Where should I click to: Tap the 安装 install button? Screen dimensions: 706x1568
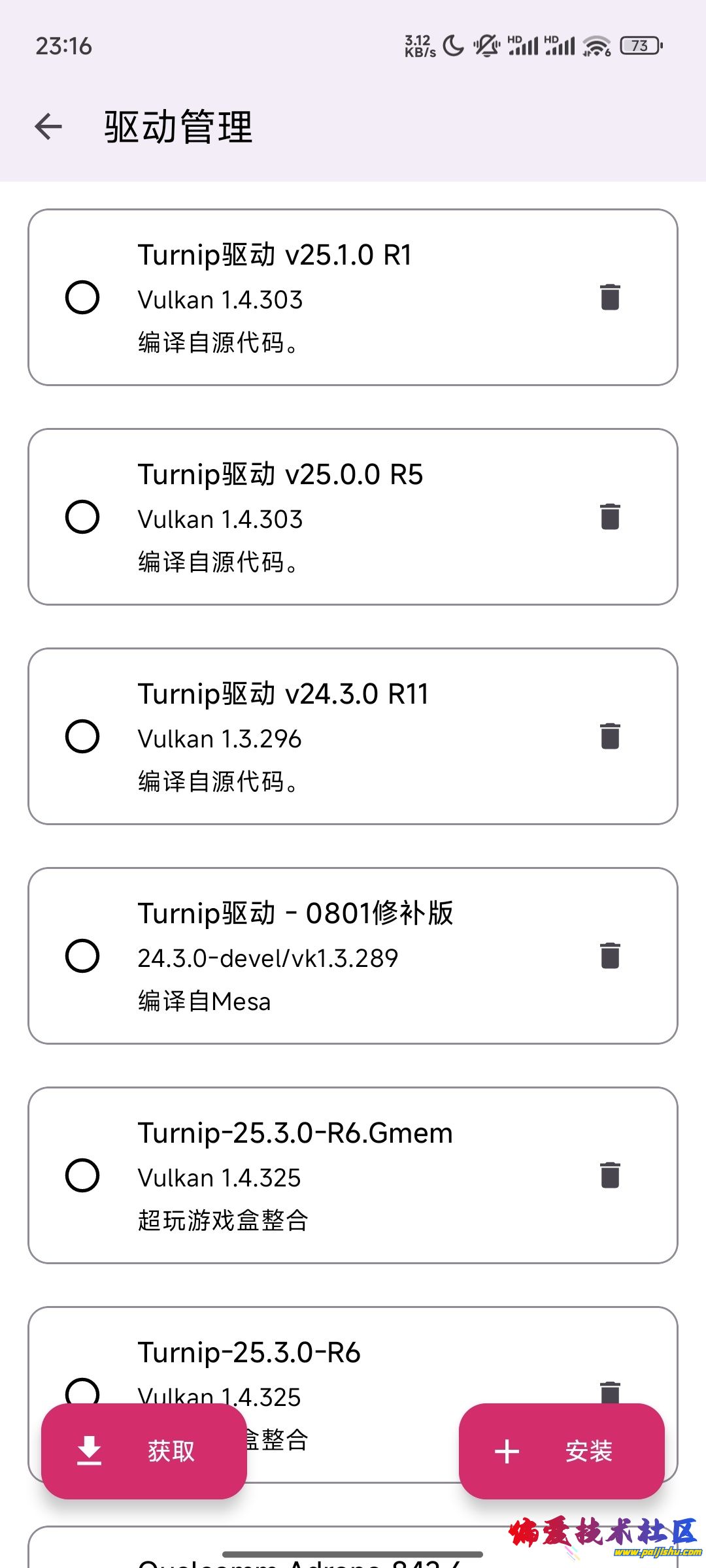(x=562, y=1452)
